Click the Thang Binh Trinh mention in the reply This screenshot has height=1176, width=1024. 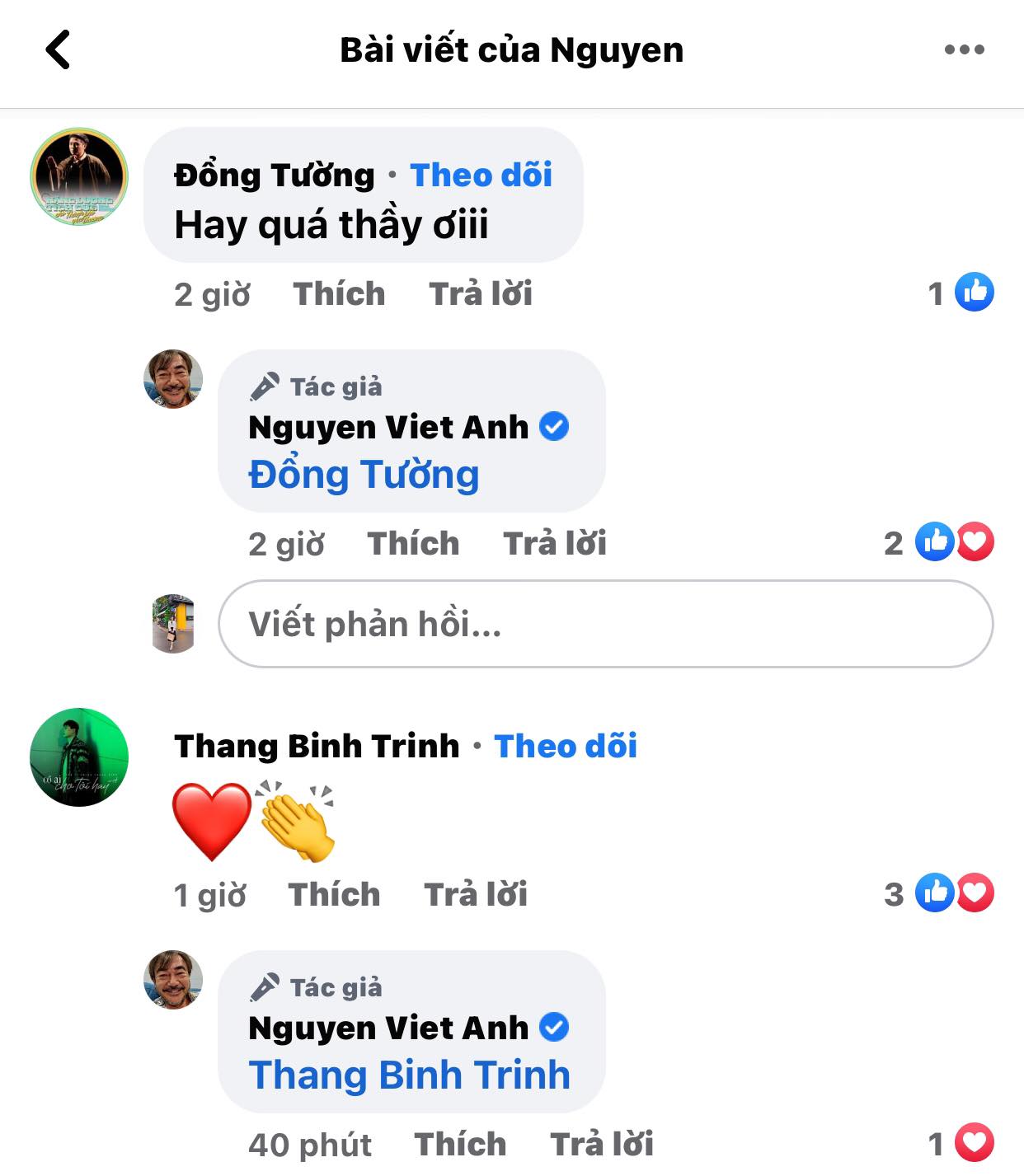408,1075
